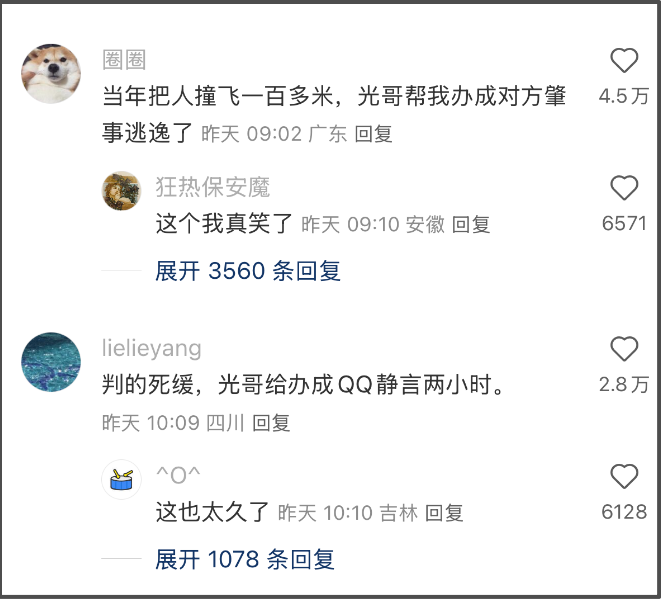The height and width of the screenshot is (600, 662).
Task: Open ^O^'s profile avatar
Action: click(x=122, y=479)
